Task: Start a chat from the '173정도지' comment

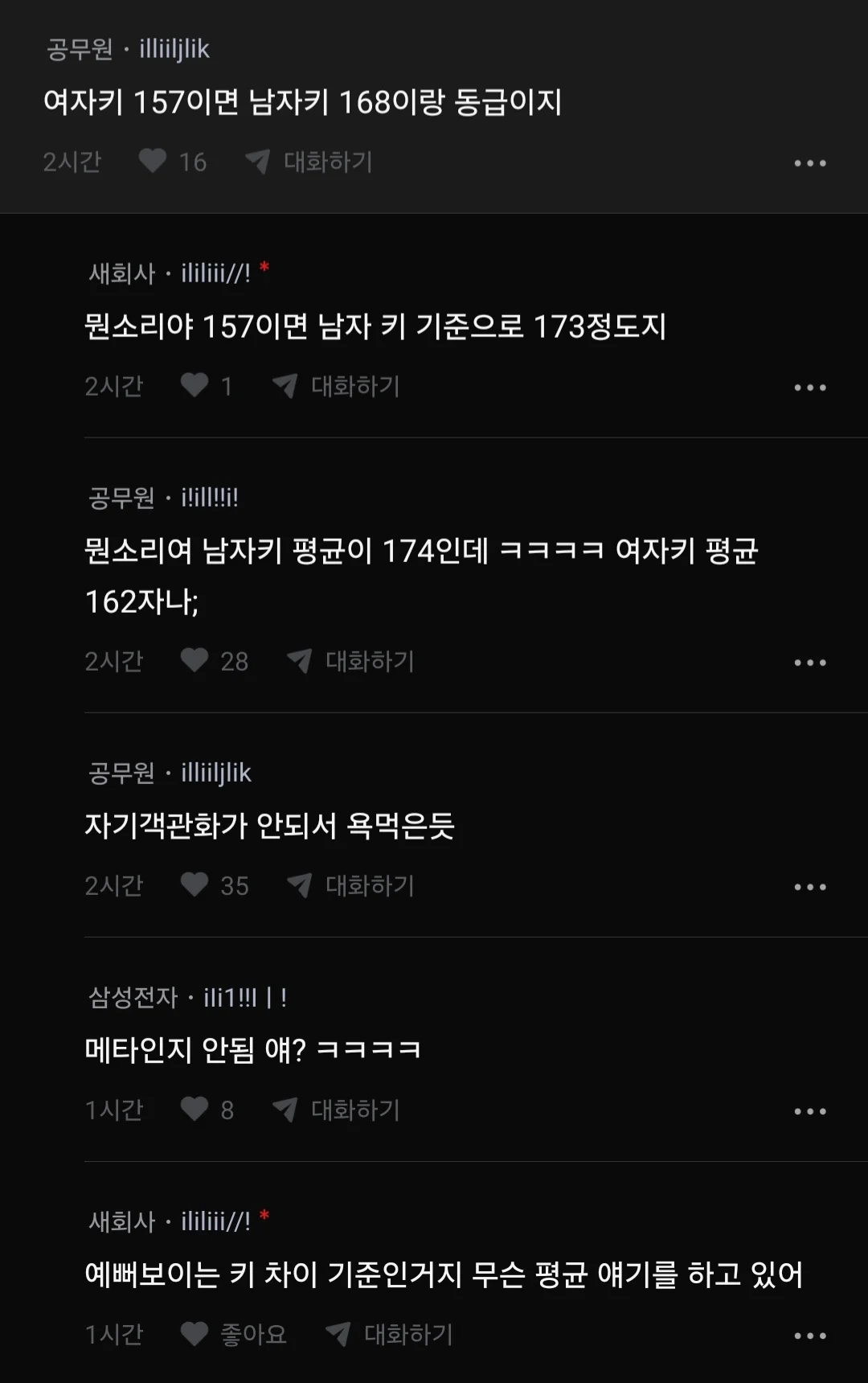Action: [337, 386]
